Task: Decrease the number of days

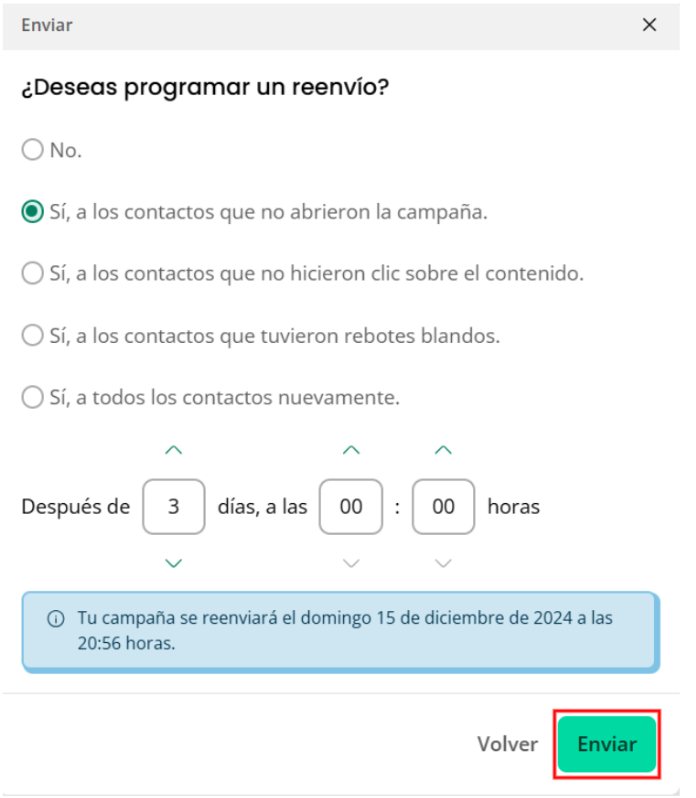Action: (x=174, y=563)
